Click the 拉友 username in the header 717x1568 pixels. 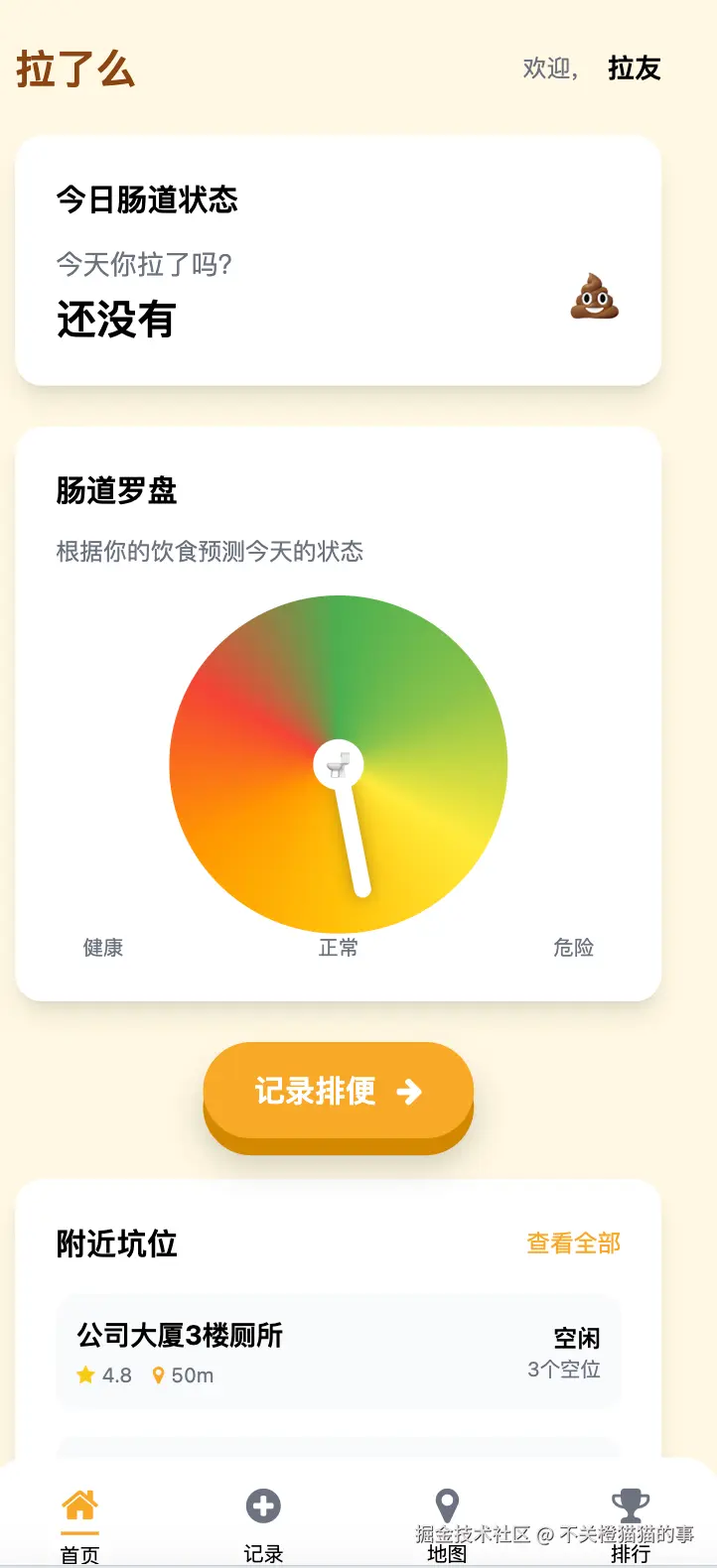(x=635, y=69)
